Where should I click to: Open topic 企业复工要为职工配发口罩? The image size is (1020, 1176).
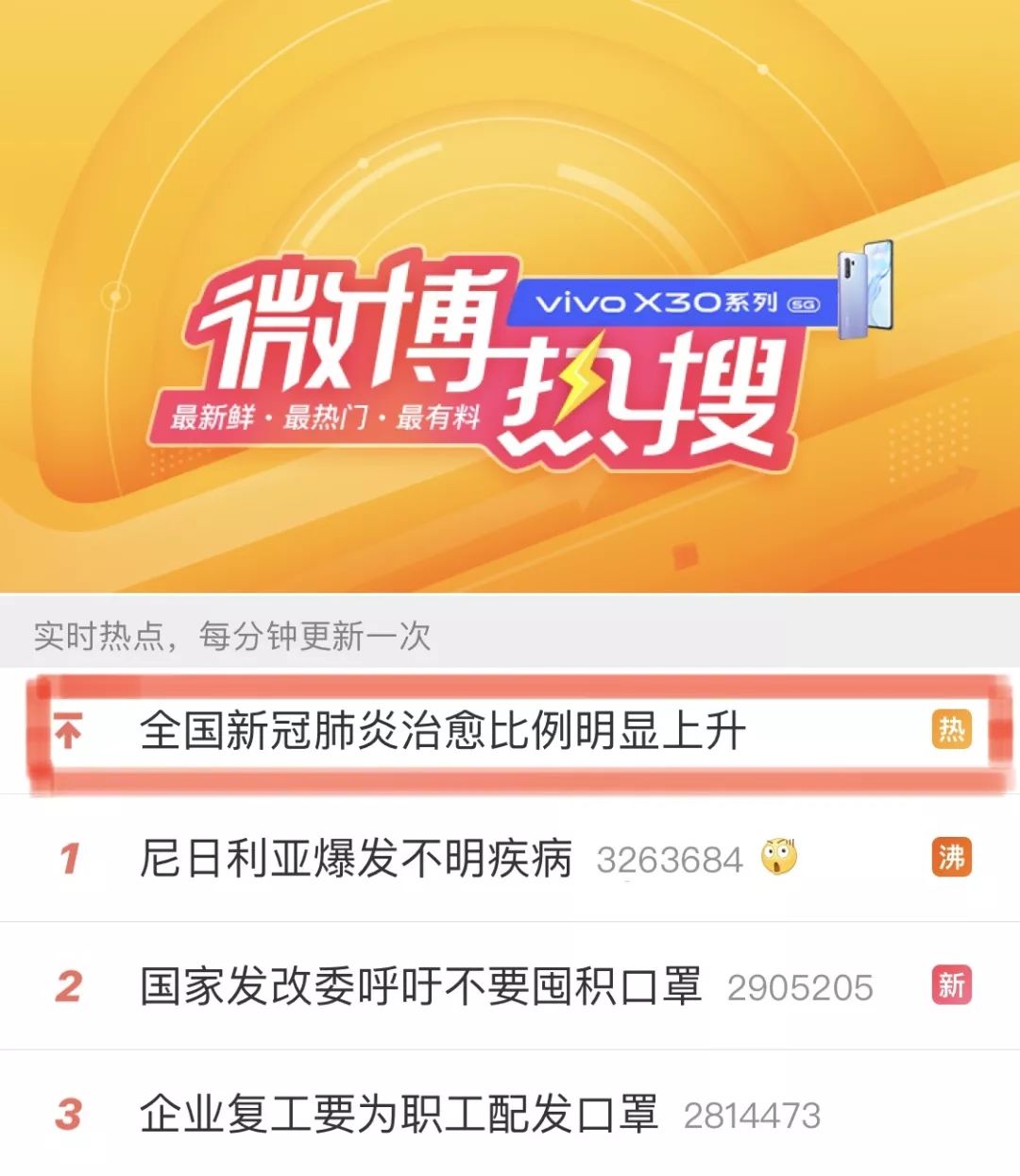coord(399,1115)
